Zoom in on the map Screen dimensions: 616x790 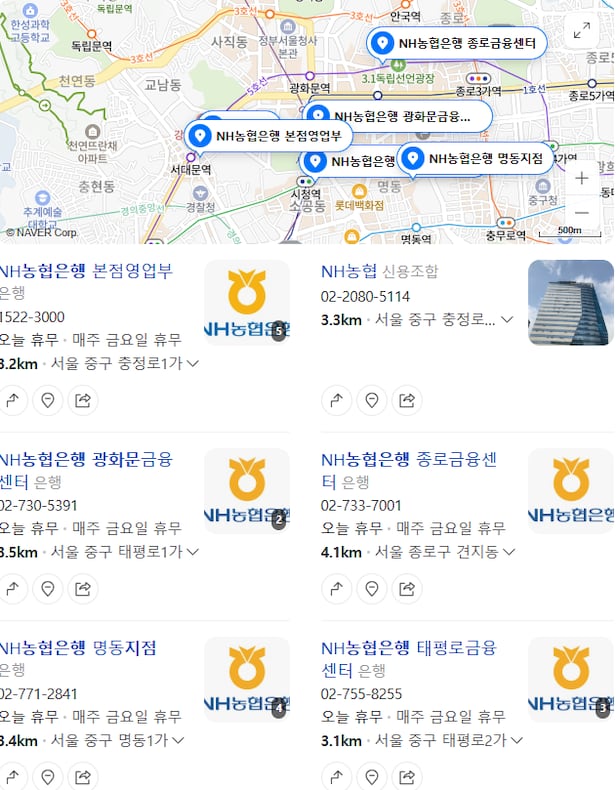pos(582,178)
